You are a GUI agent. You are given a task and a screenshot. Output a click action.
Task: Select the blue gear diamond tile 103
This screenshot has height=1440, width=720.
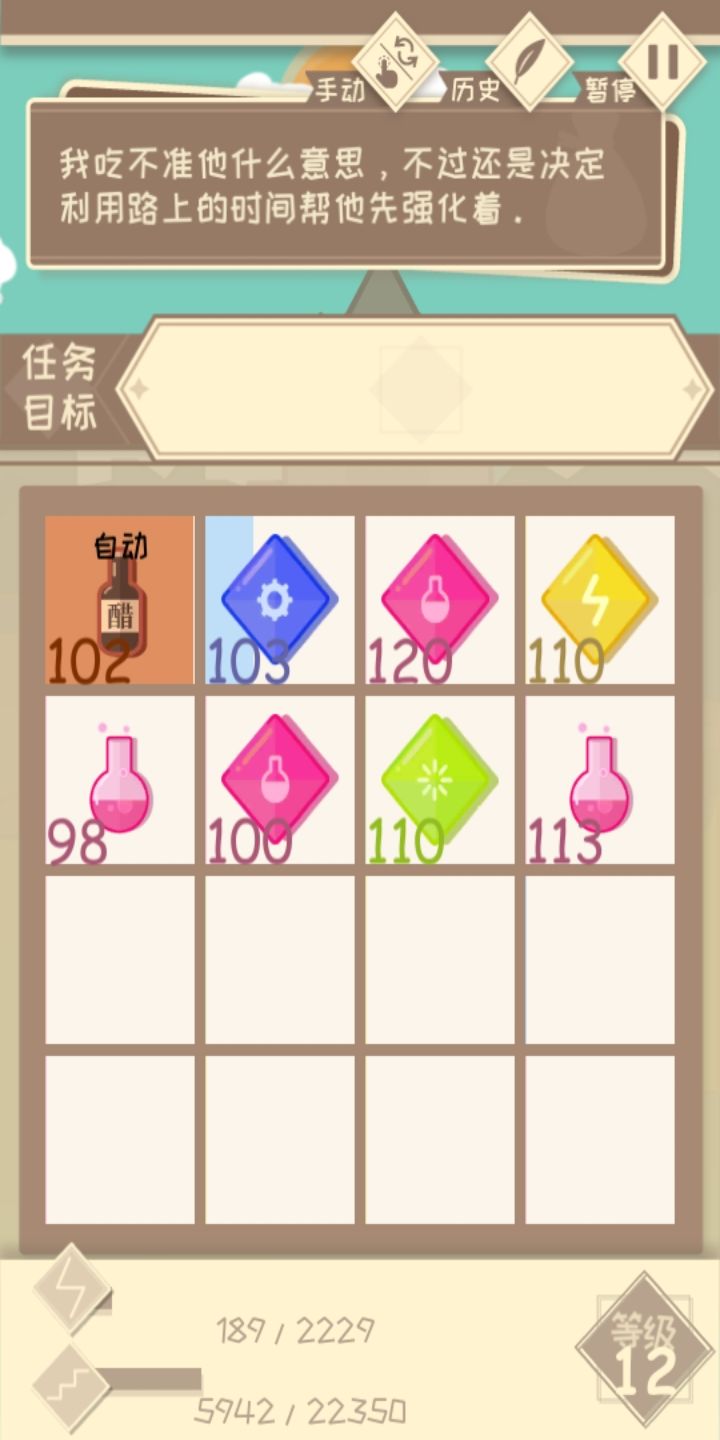pos(279,597)
